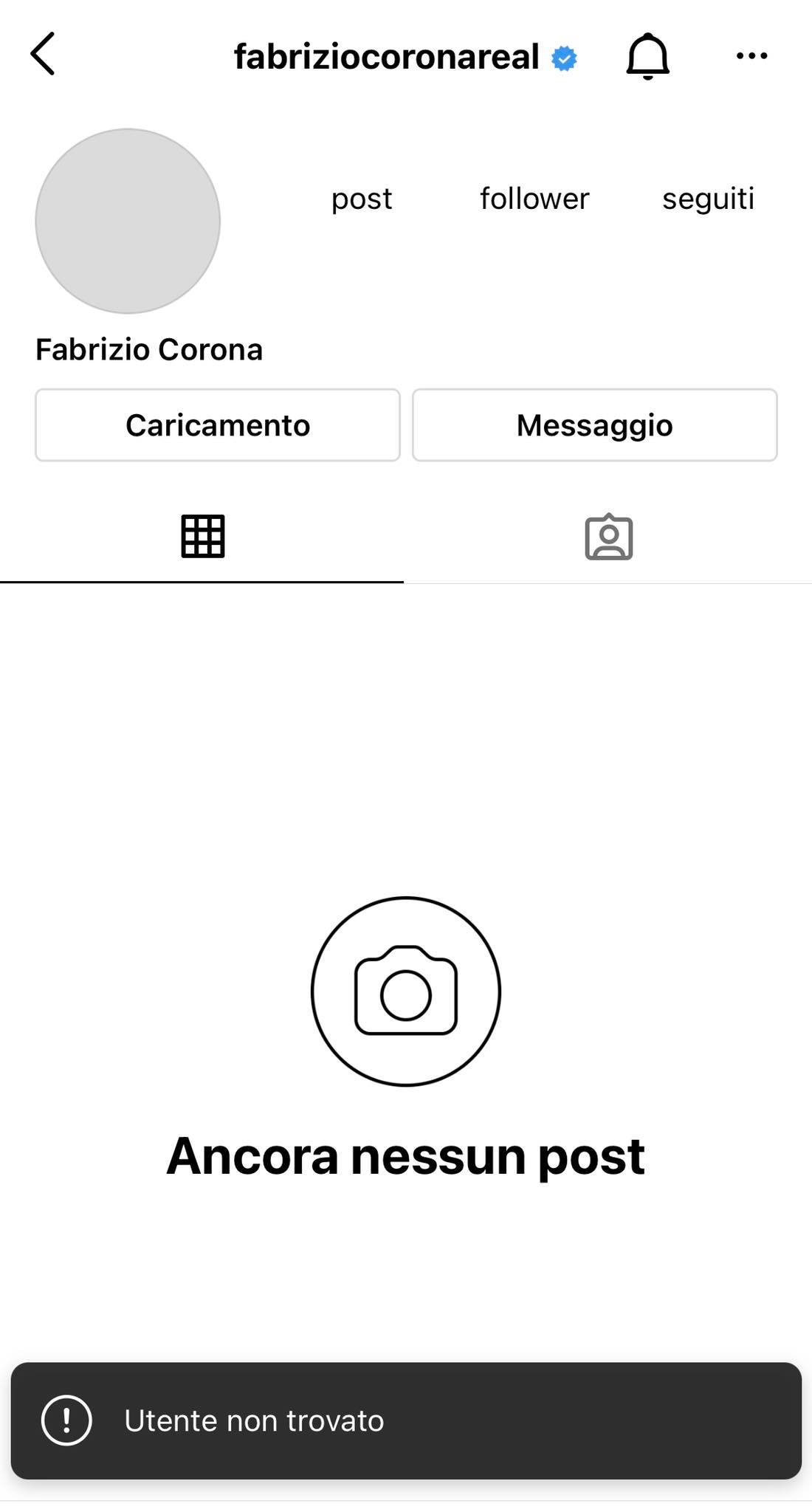Open the empty profile picture
Image resolution: width=812 pixels, height=1512 pixels.
128,221
